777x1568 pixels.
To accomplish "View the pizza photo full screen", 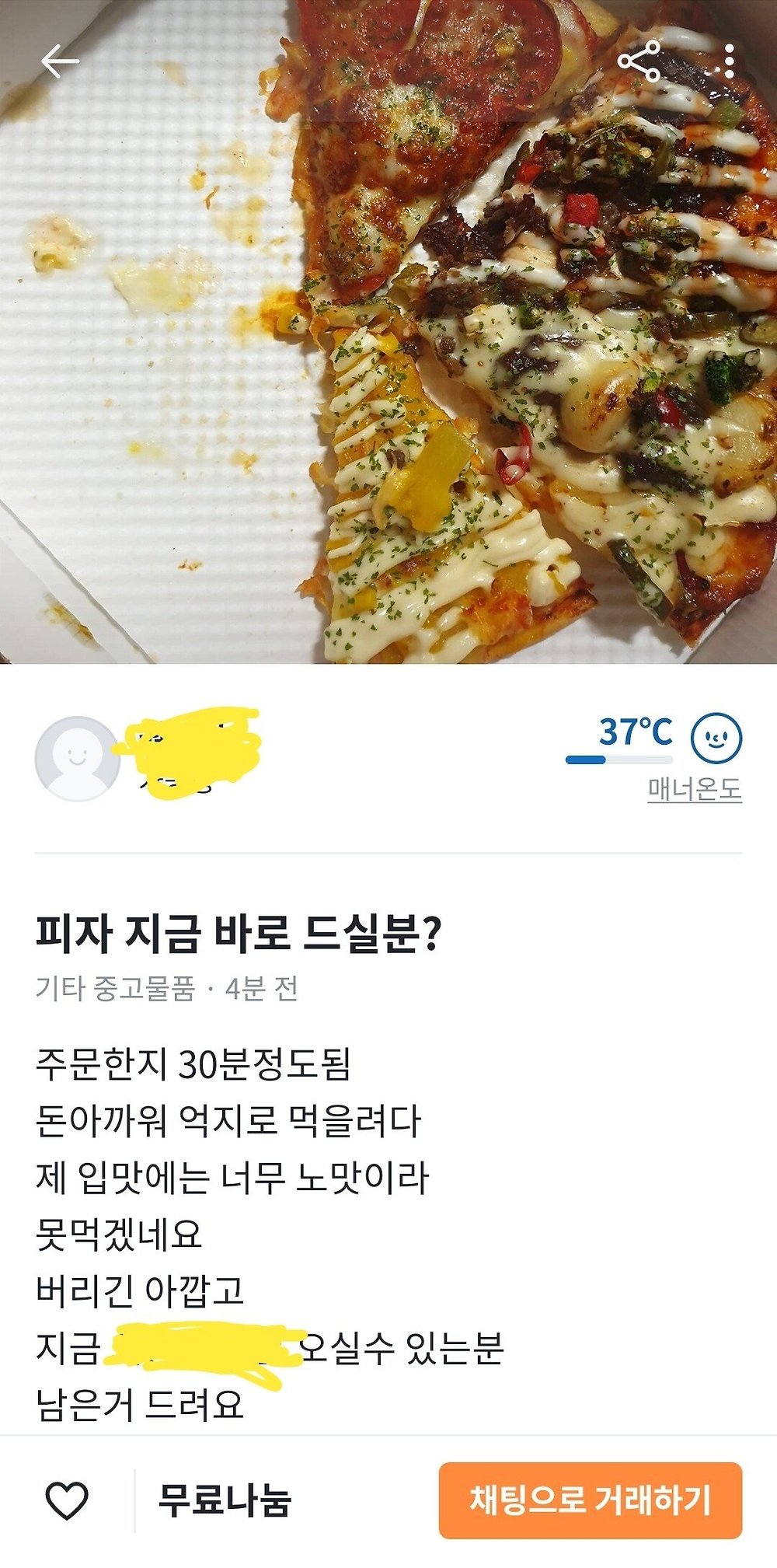I will click(x=388, y=350).
